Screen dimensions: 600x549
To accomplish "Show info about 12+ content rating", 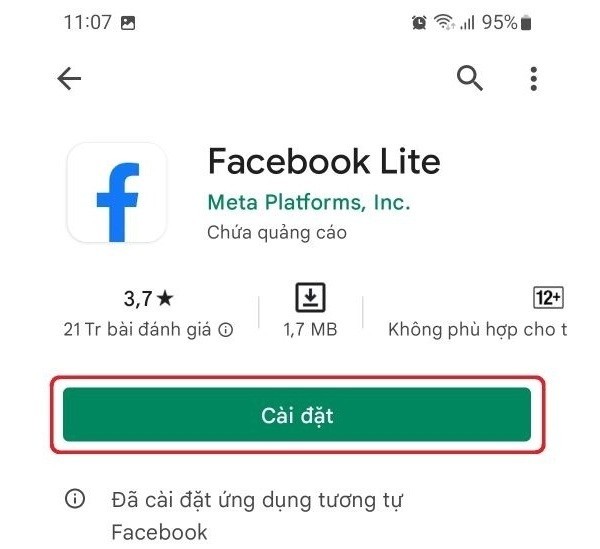I will pos(547,298).
